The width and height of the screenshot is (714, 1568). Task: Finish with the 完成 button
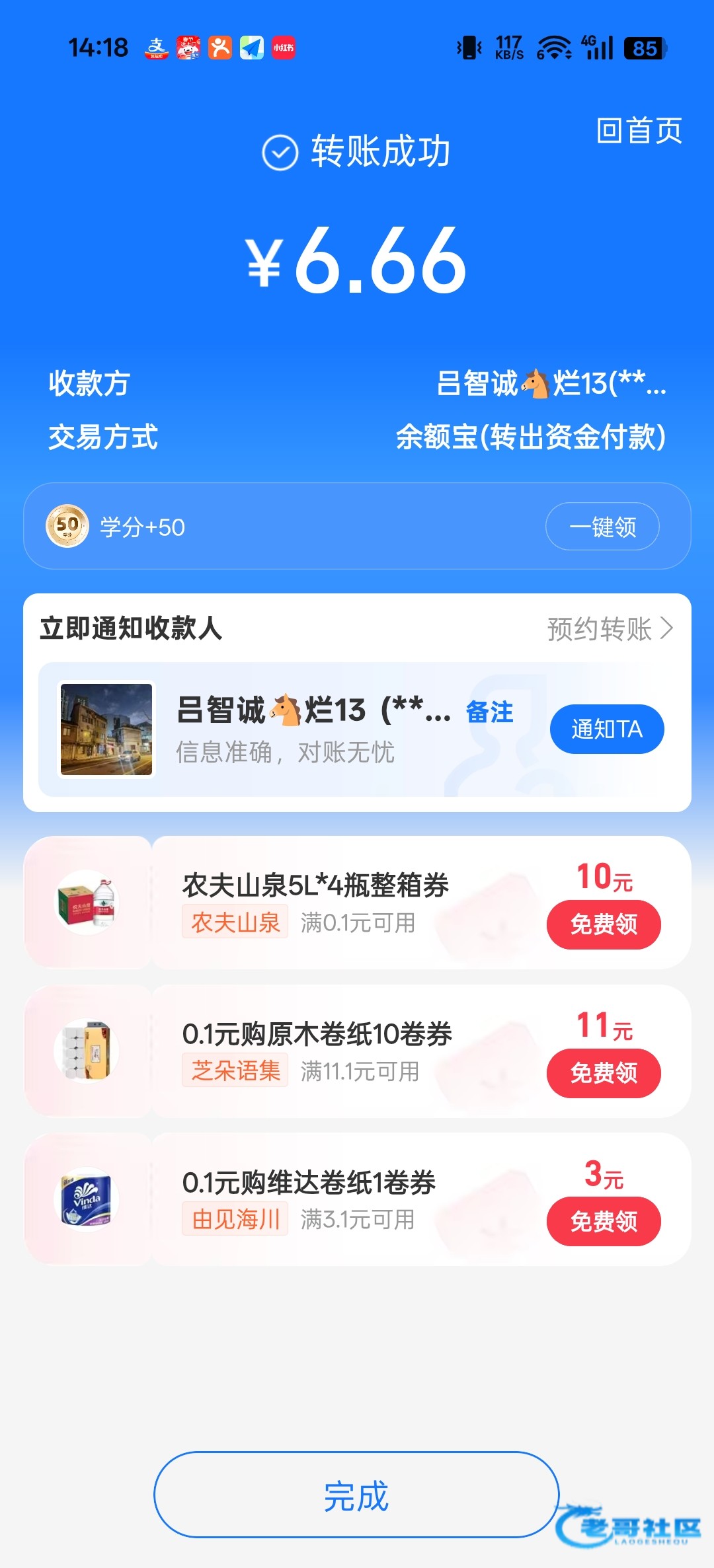click(356, 1495)
